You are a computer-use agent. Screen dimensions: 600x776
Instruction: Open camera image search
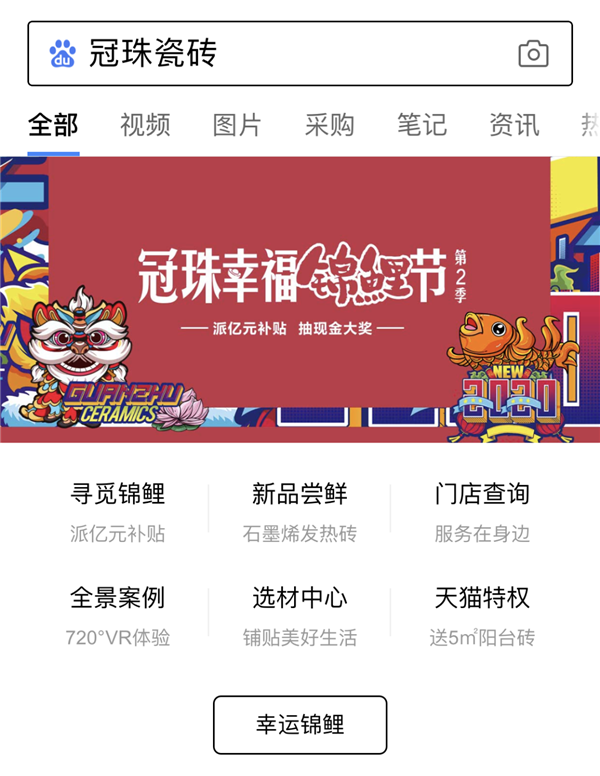tap(533, 54)
